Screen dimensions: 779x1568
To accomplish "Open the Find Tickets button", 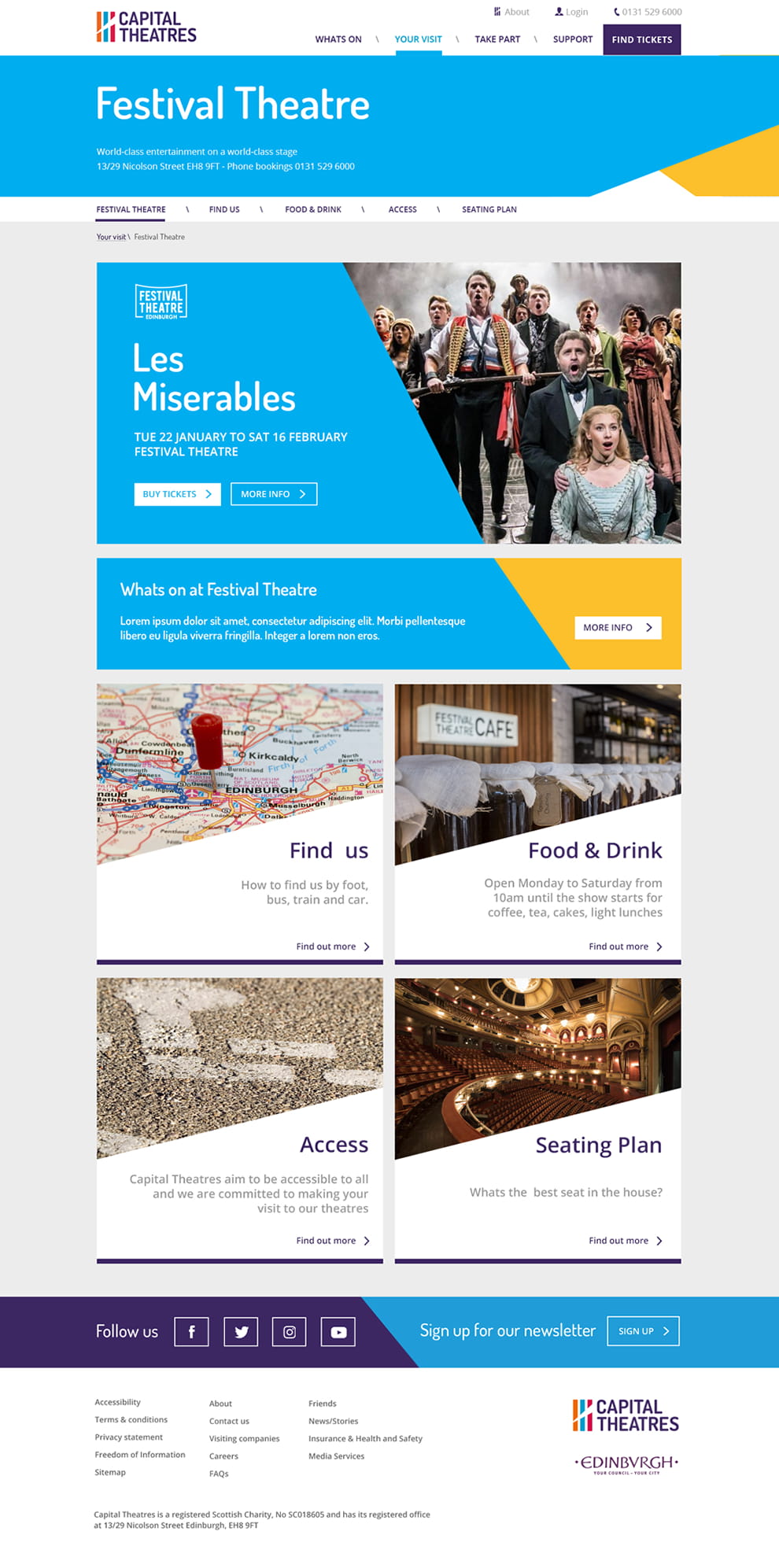I will [x=641, y=39].
